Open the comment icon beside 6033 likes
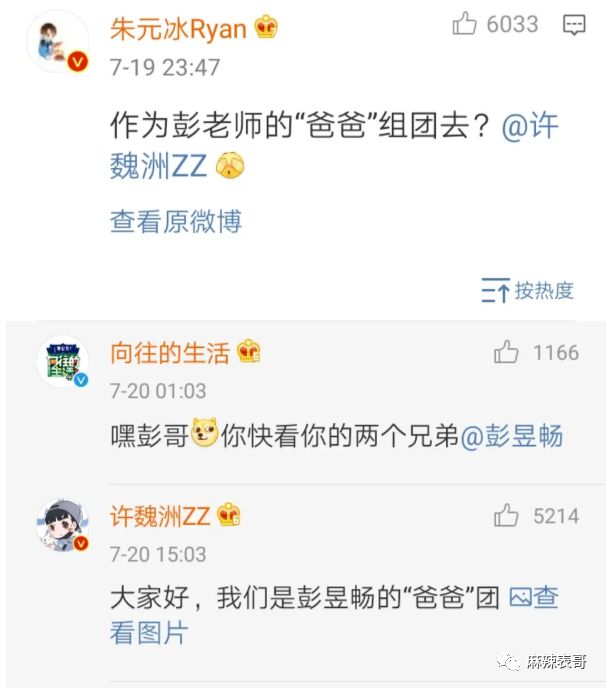The height and width of the screenshot is (688, 606). (574, 25)
